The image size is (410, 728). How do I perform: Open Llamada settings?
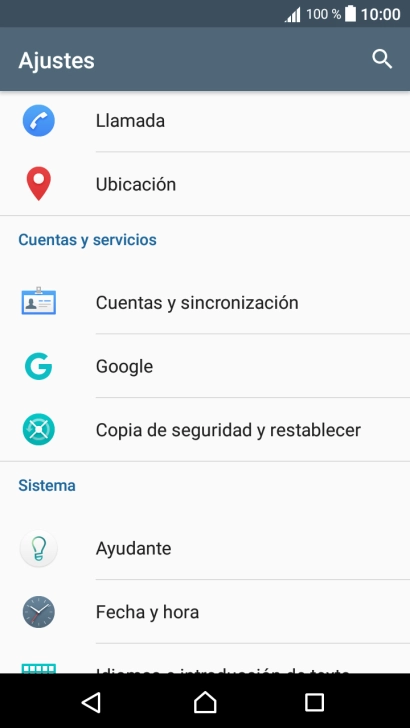[205, 121]
